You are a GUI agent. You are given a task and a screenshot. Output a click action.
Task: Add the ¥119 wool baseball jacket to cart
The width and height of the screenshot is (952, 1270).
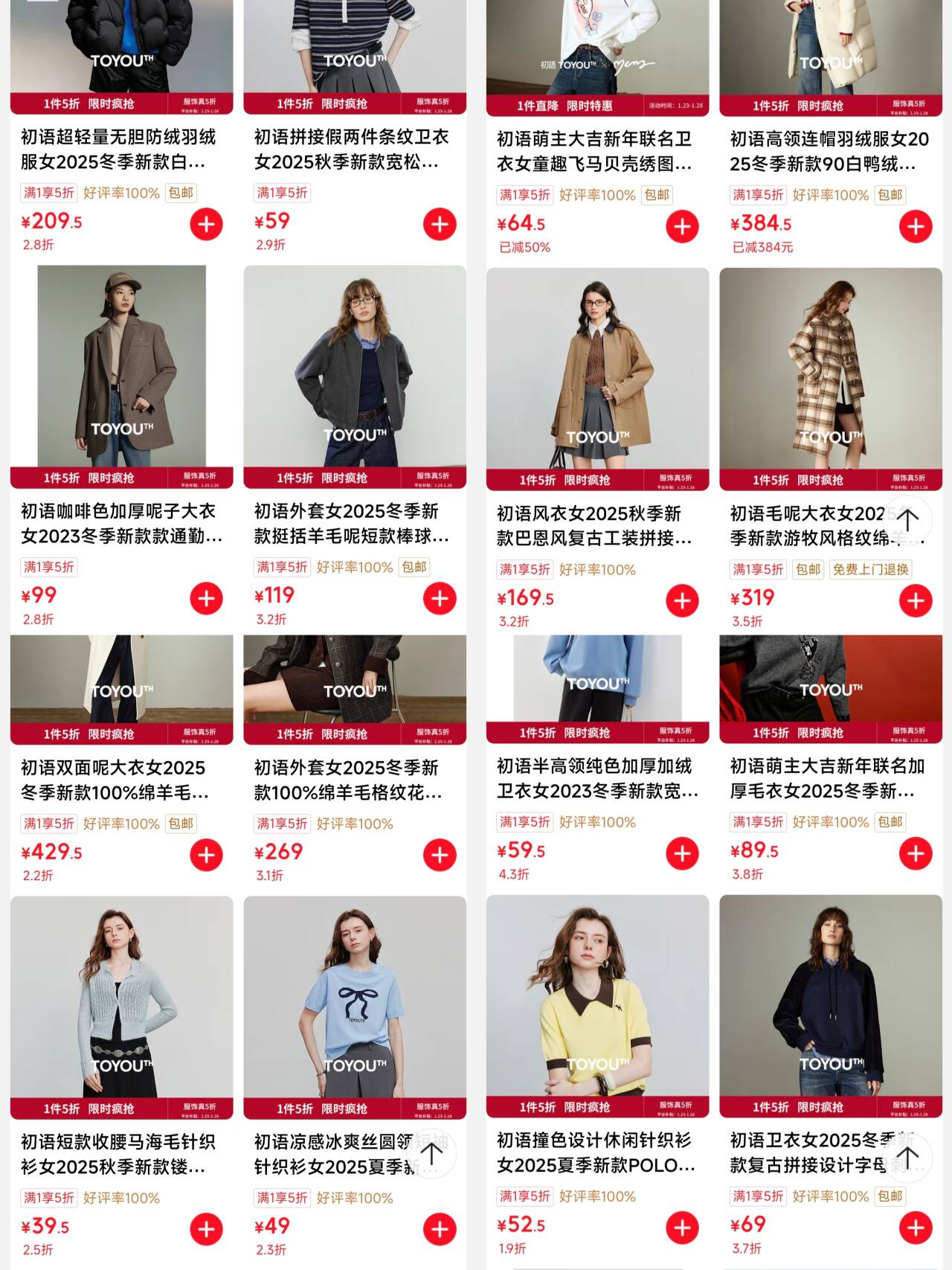(440, 598)
